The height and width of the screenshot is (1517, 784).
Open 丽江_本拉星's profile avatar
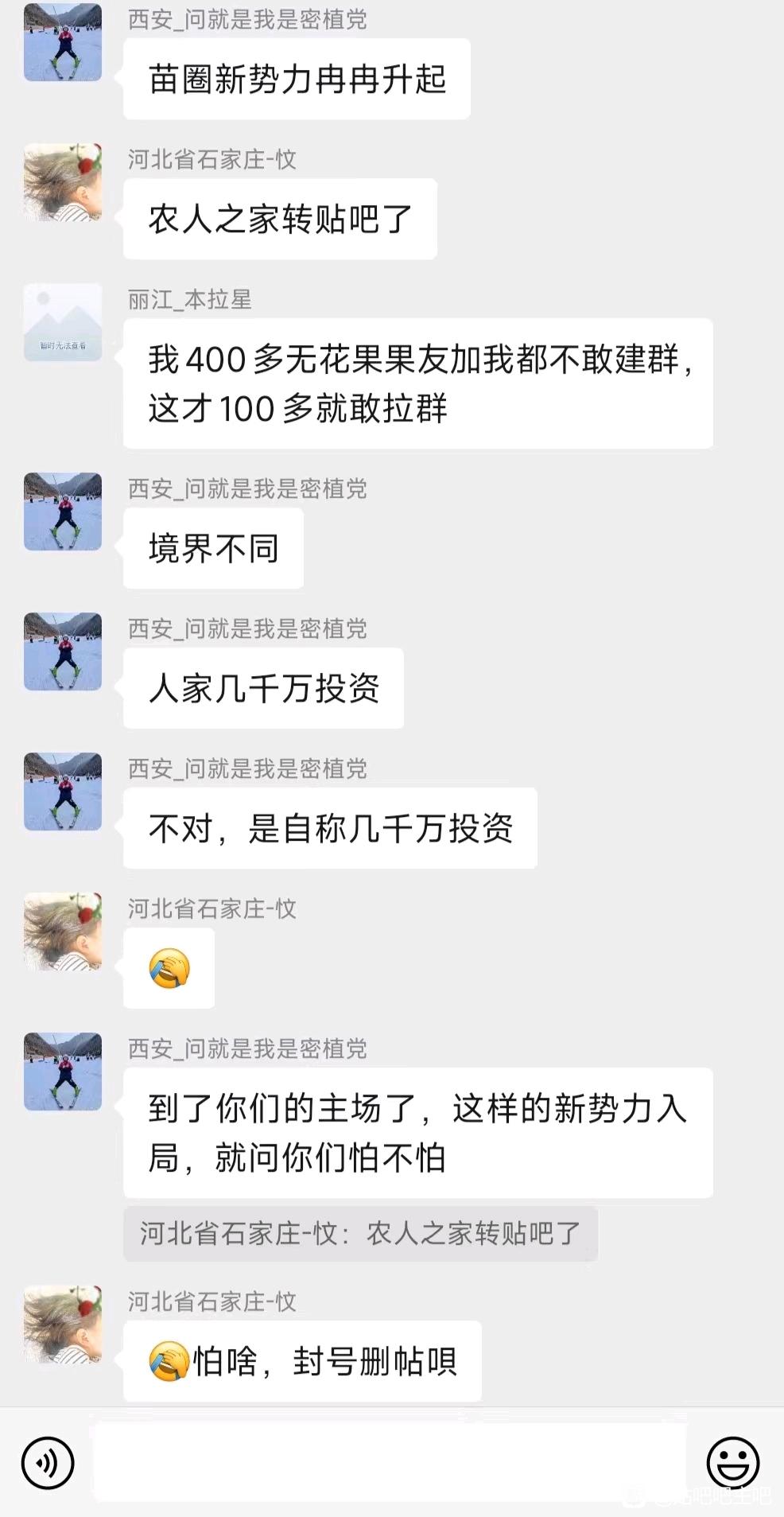point(63,322)
